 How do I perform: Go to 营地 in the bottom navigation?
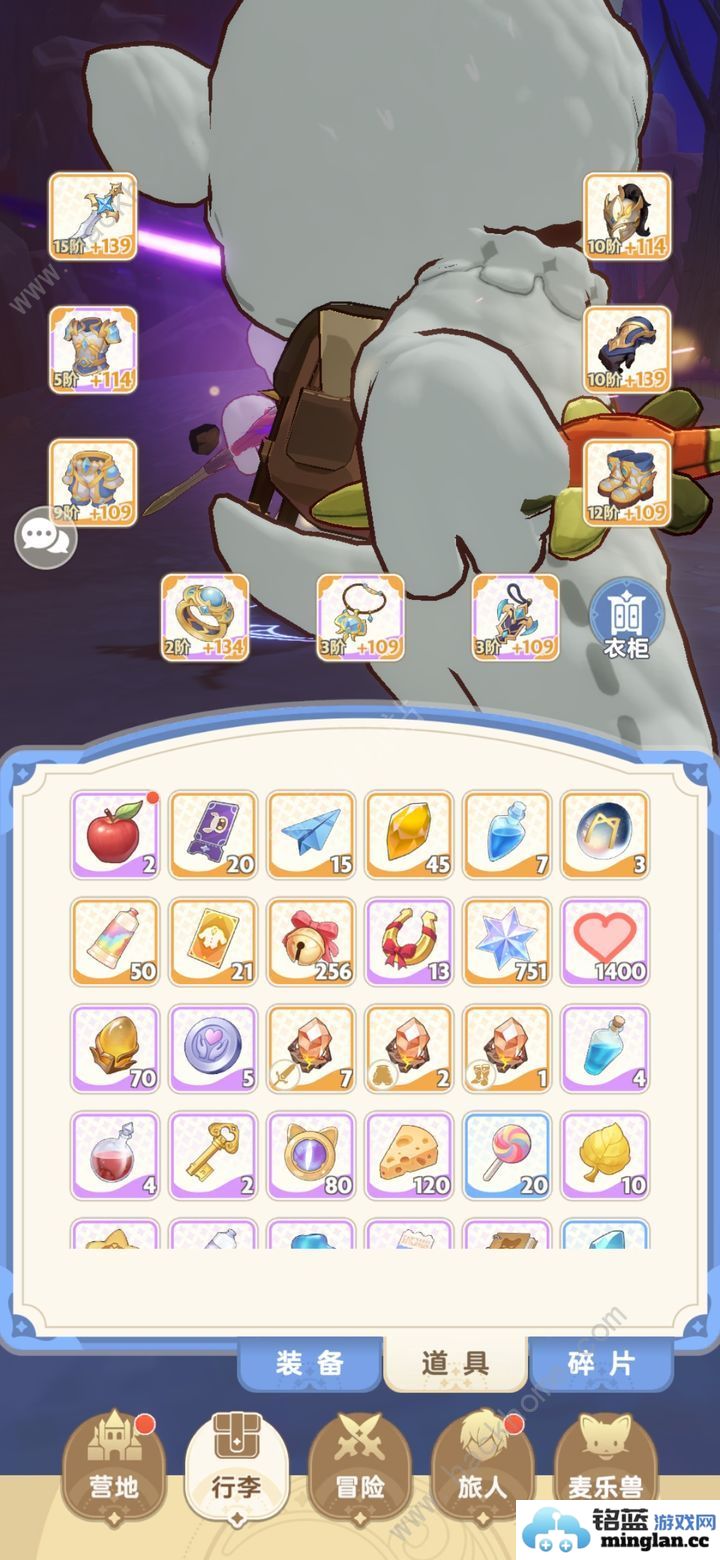point(112,1468)
